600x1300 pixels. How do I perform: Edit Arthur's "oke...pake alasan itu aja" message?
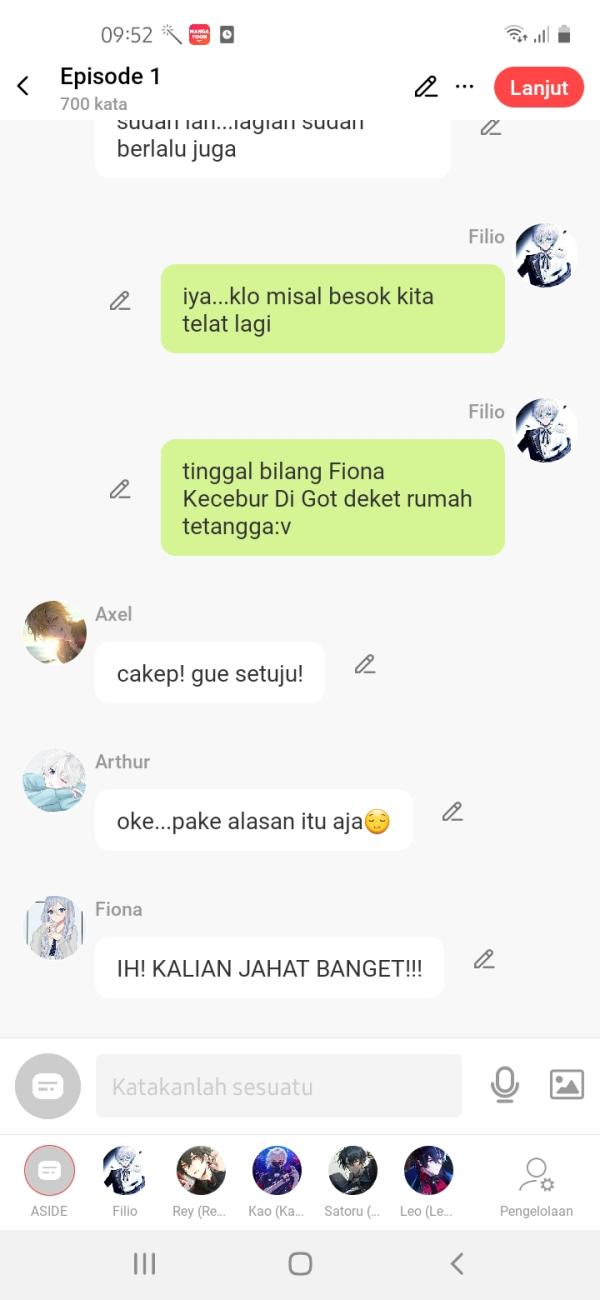pos(453,812)
